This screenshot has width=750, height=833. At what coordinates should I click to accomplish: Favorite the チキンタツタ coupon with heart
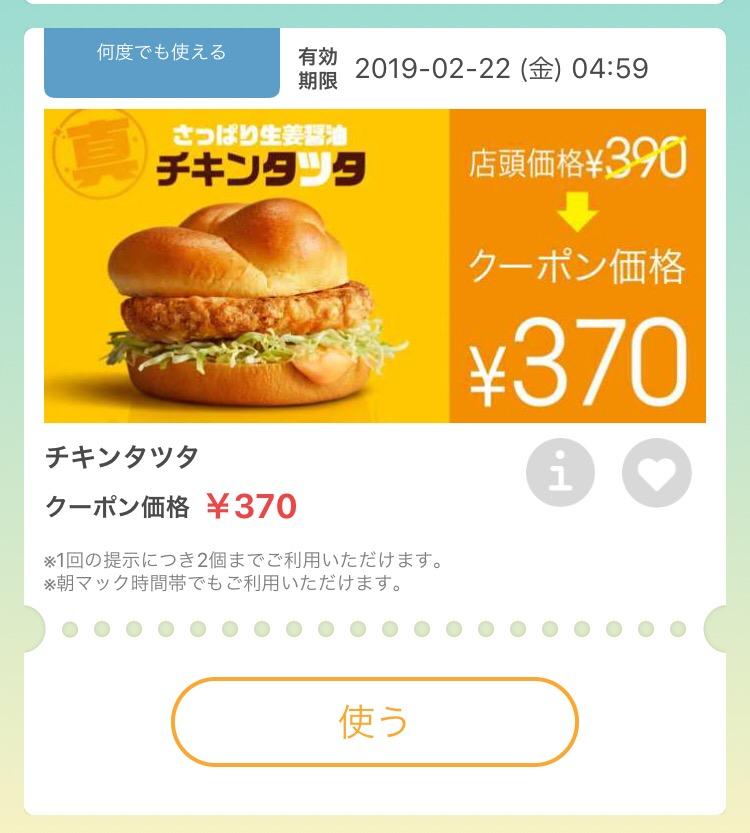pyautogui.click(x=656, y=473)
